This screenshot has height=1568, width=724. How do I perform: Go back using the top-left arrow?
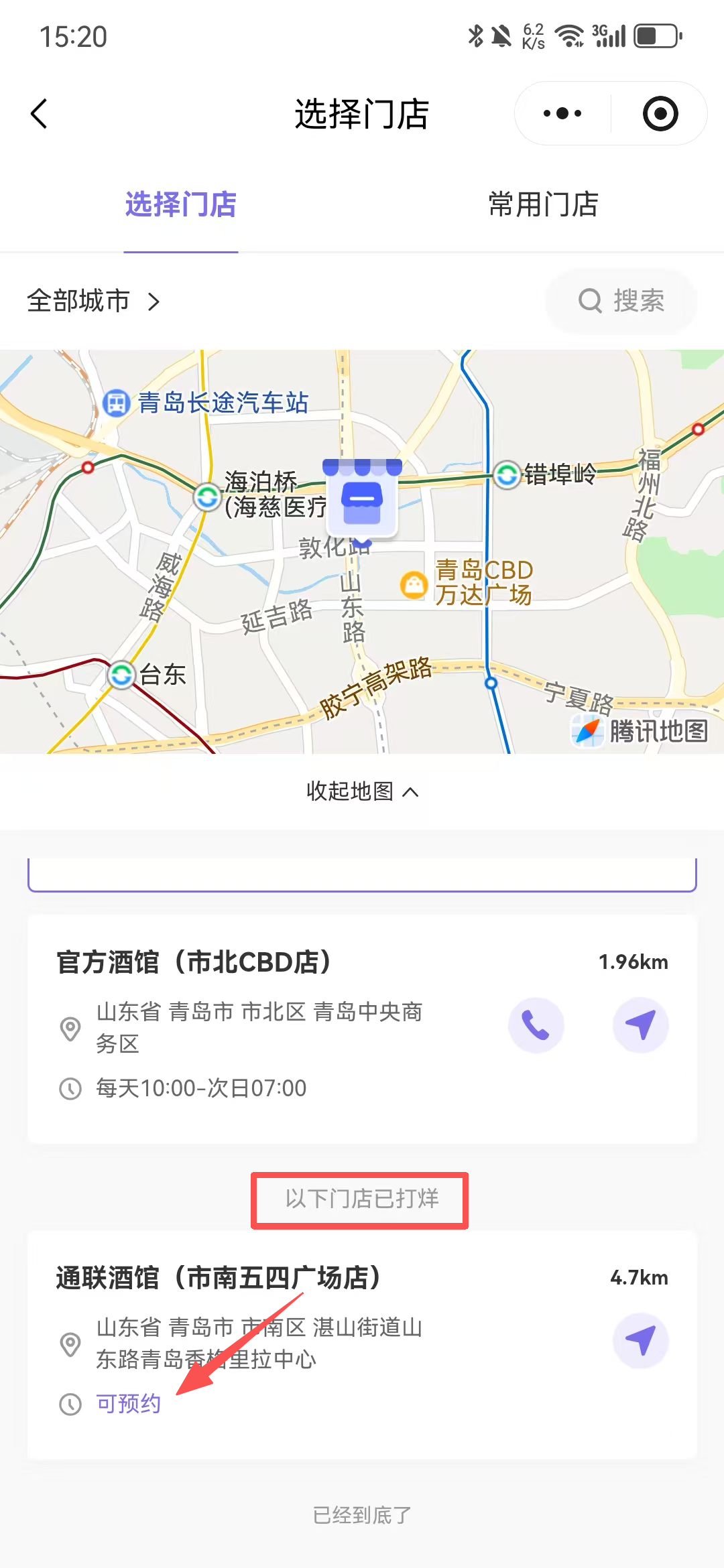pos(39,113)
